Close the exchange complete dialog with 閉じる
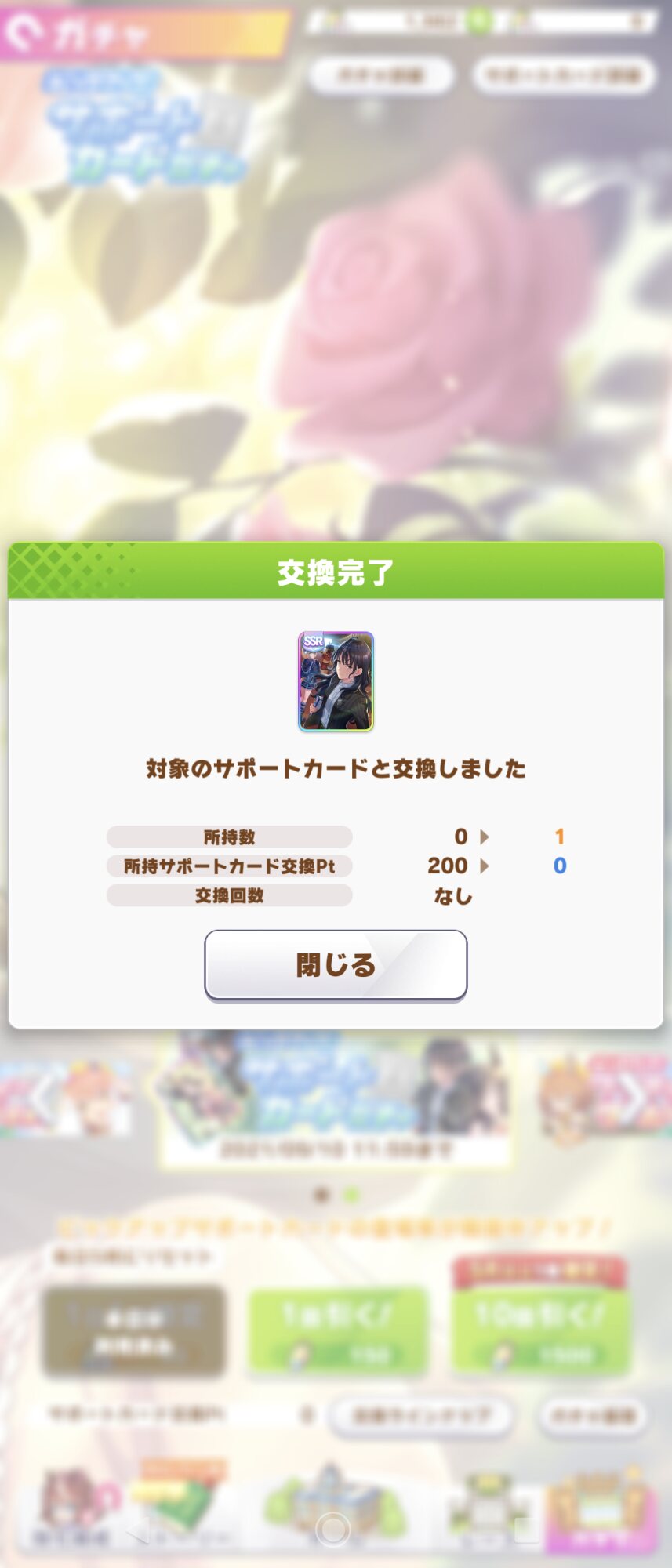672x1568 pixels. click(336, 964)
